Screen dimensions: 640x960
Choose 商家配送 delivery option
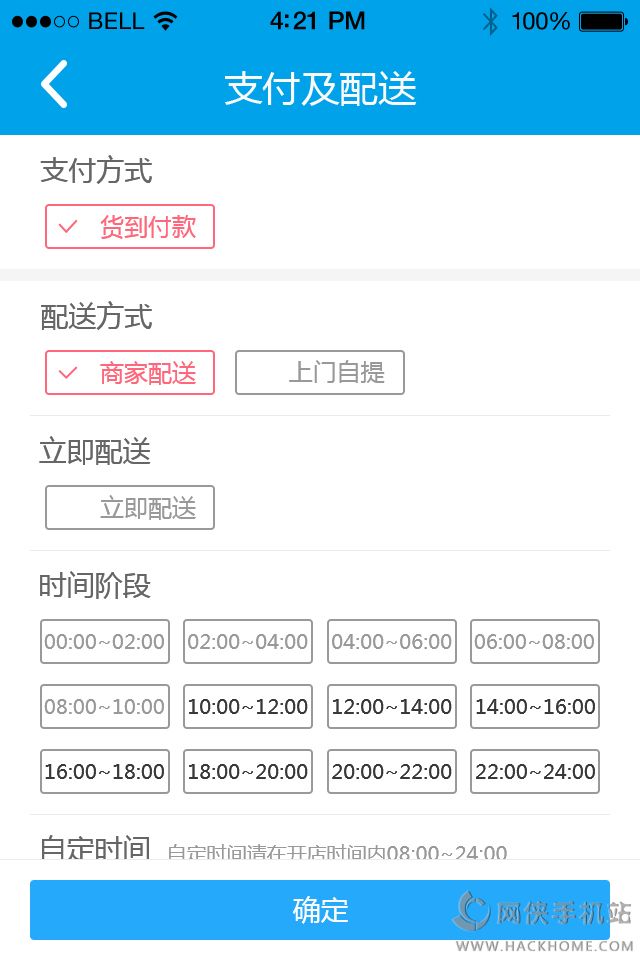click(x=130, y=373)
